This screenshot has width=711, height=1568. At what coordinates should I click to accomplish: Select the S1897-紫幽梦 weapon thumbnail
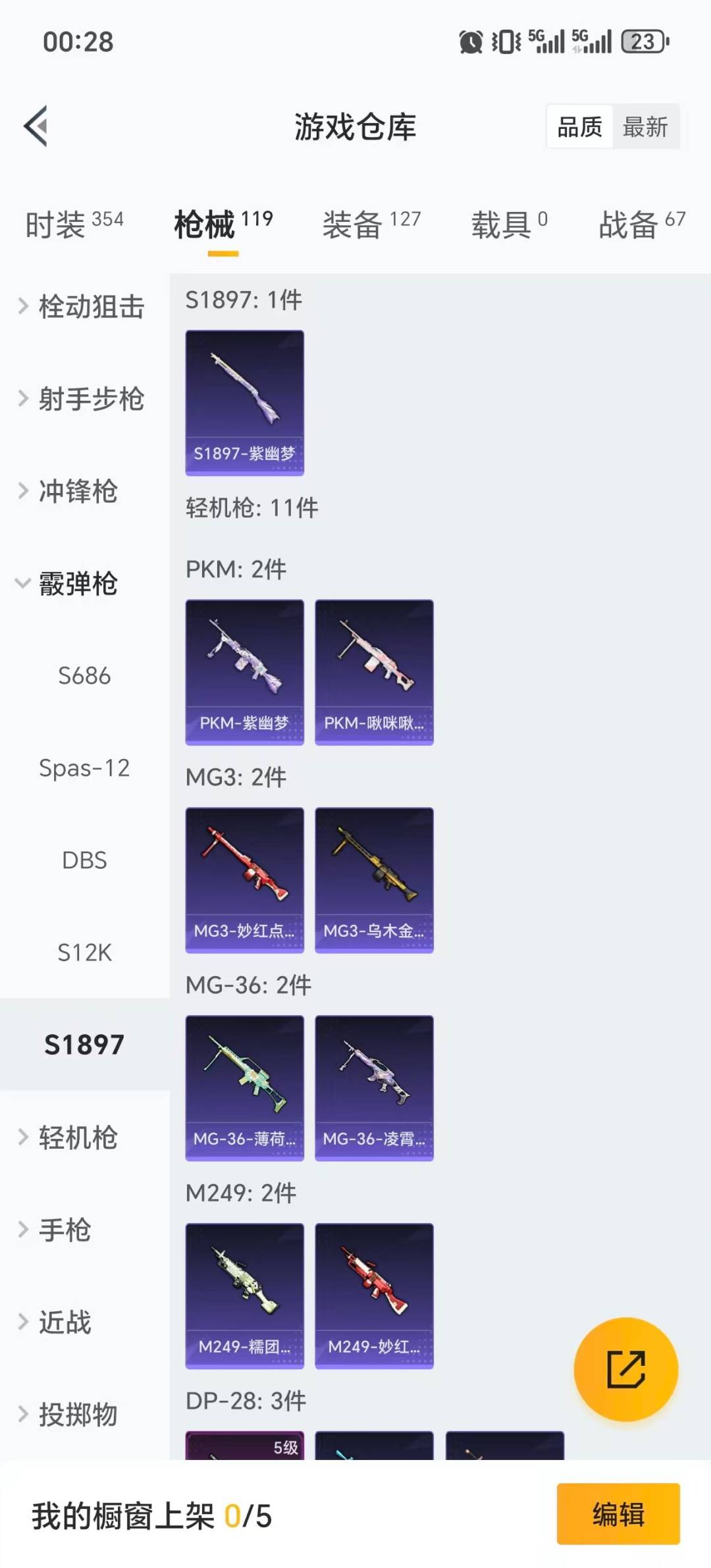coord(244,402)
